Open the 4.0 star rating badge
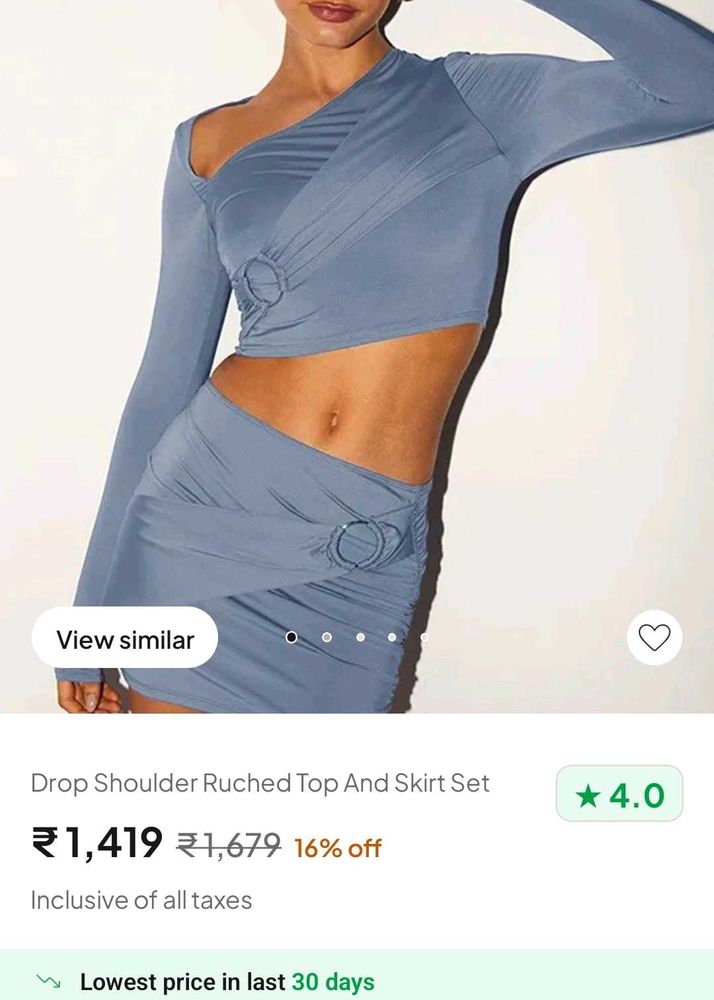 click(x=619, y=795)
